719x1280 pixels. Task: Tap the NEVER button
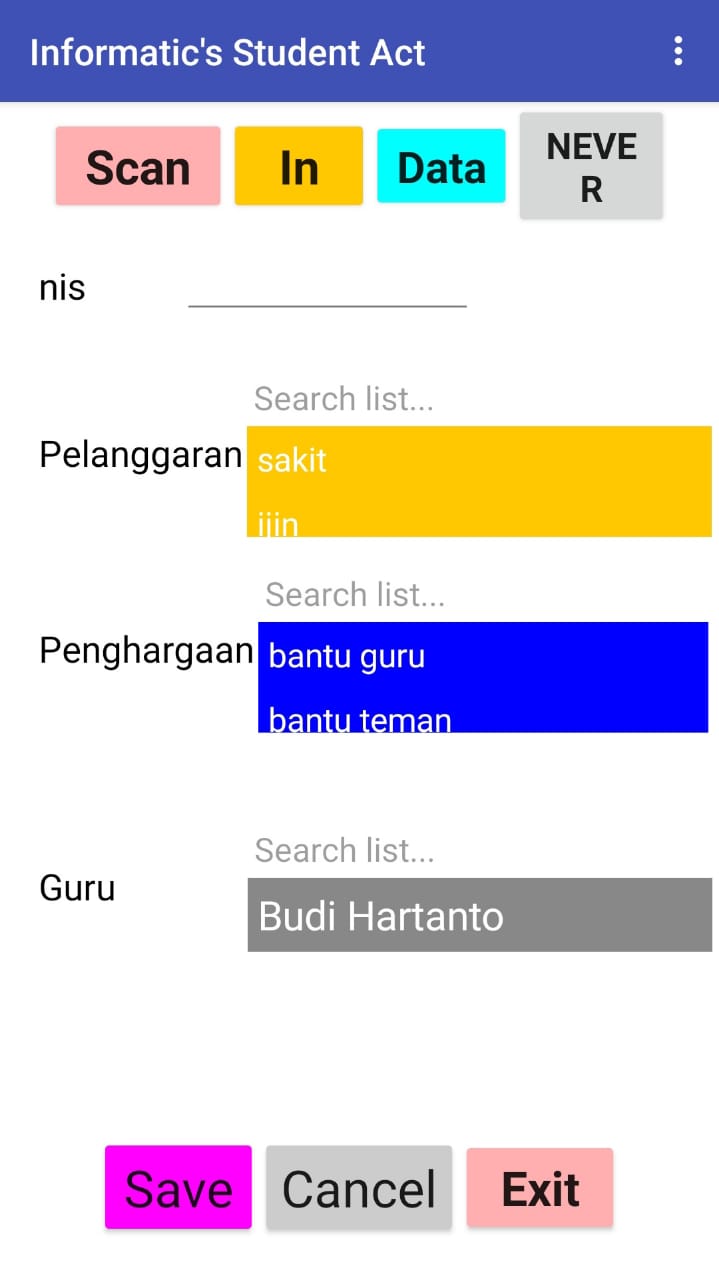pyautogui.click(x=591, y=166)
